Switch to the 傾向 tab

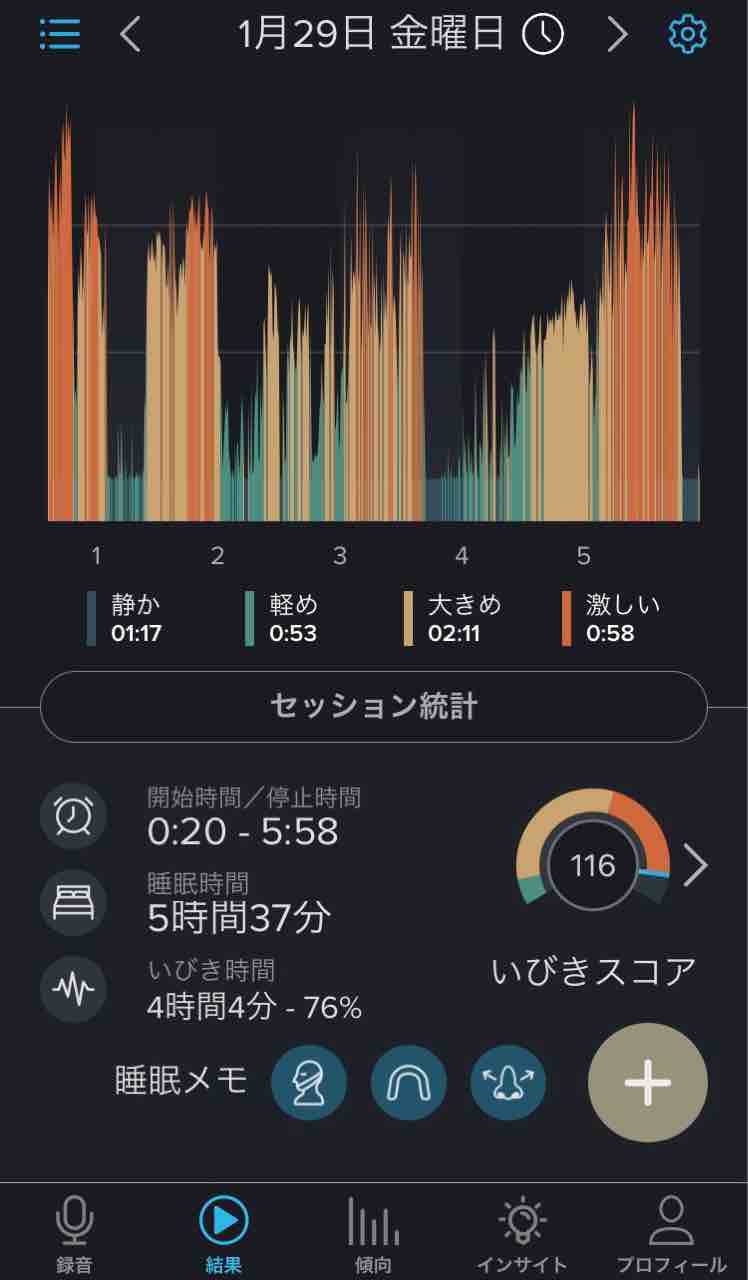click(373, 1233)
